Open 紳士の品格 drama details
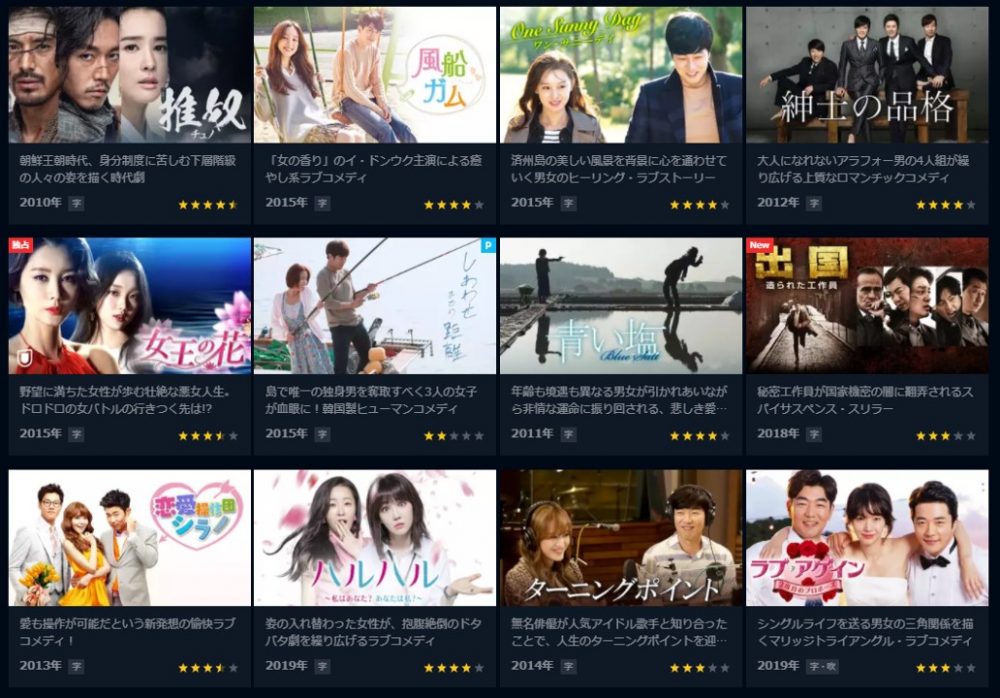This screenshot has width=1000, height=698. 866,76
